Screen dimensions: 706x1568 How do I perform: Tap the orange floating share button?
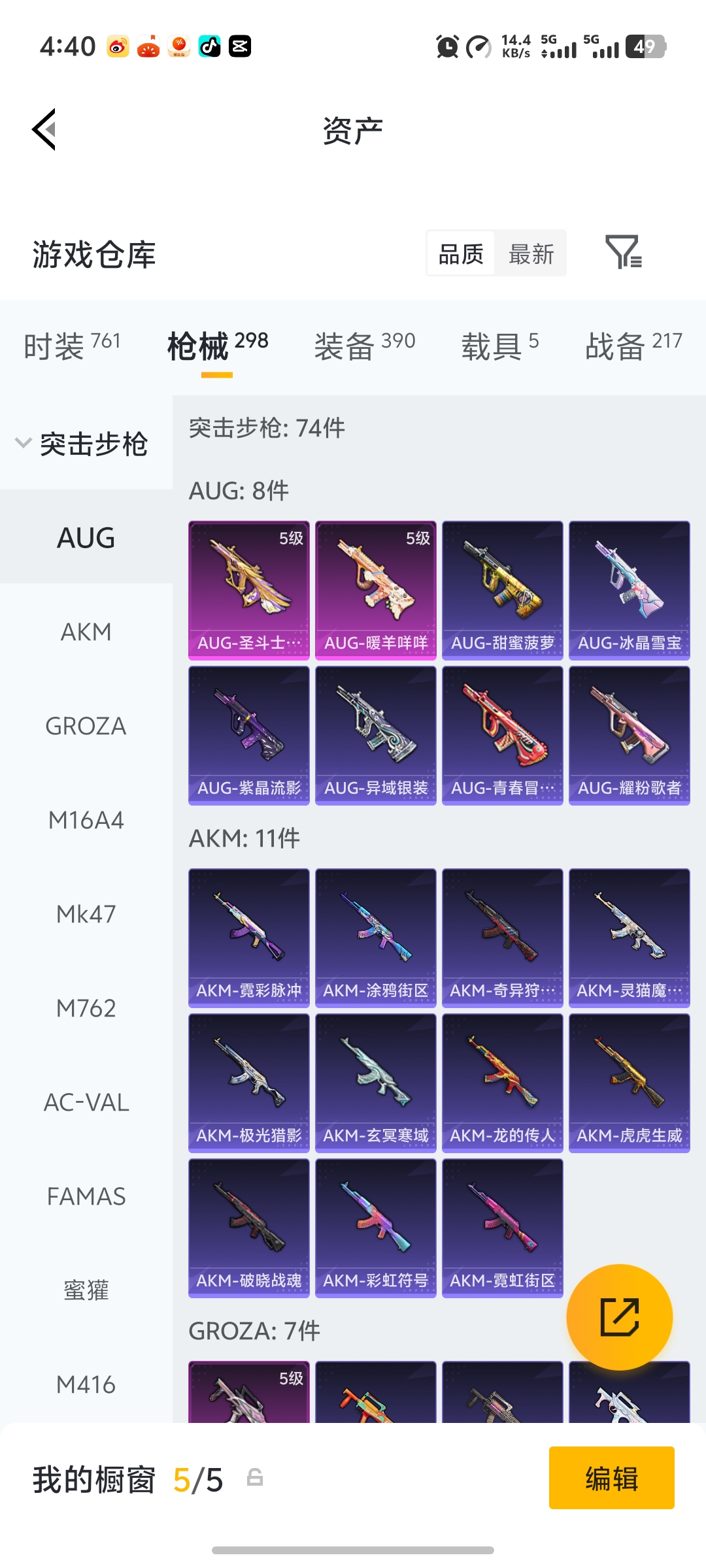point(619,1316)
